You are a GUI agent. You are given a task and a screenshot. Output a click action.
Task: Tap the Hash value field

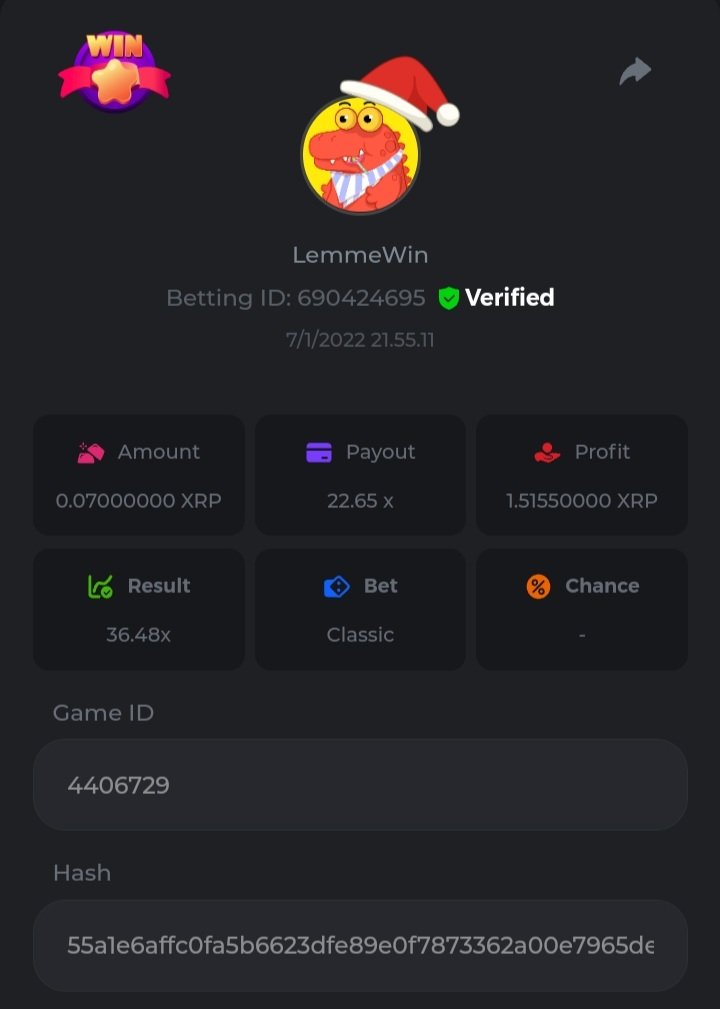[360, 945]
